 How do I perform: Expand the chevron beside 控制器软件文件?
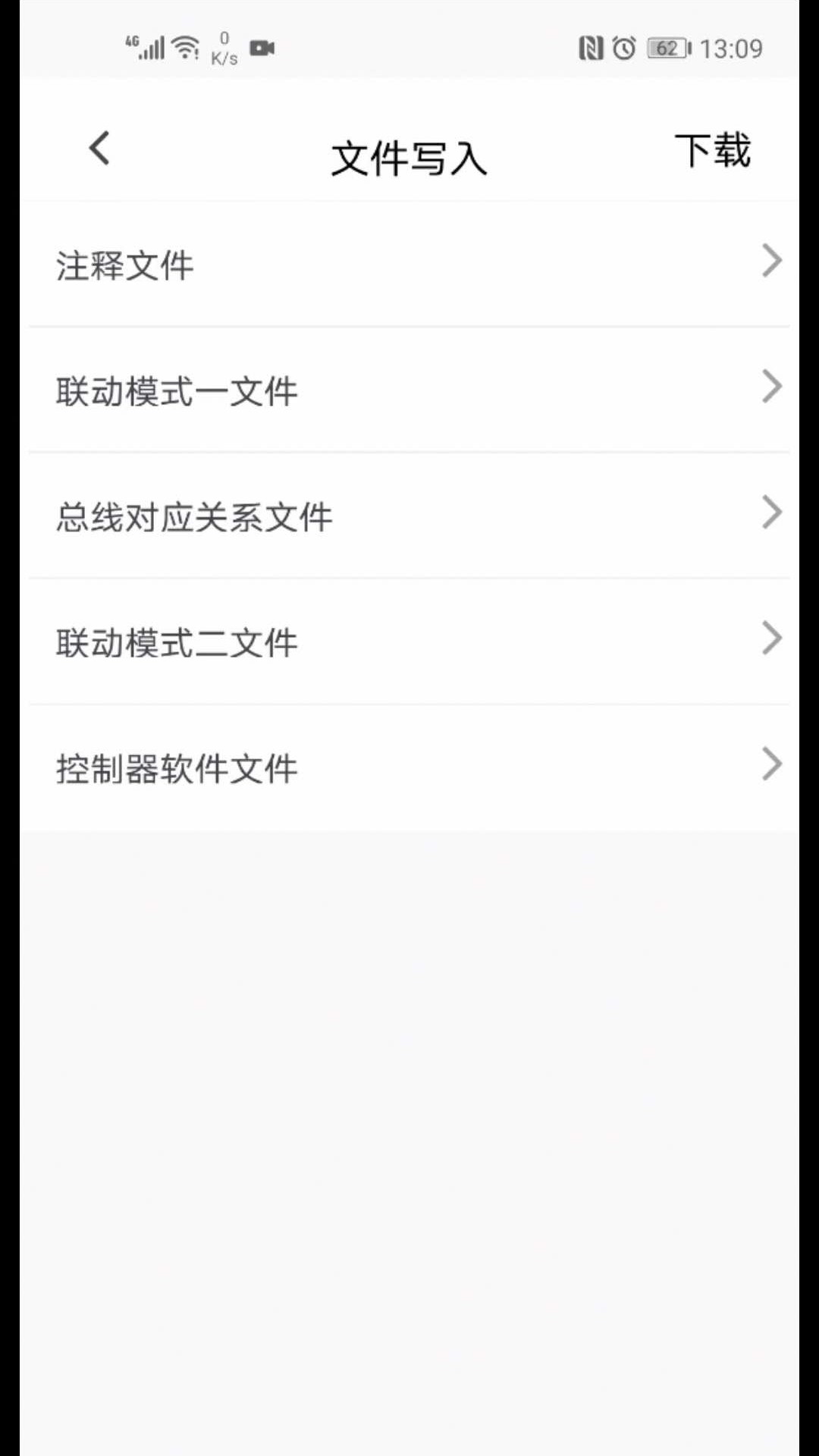point(771,764)
